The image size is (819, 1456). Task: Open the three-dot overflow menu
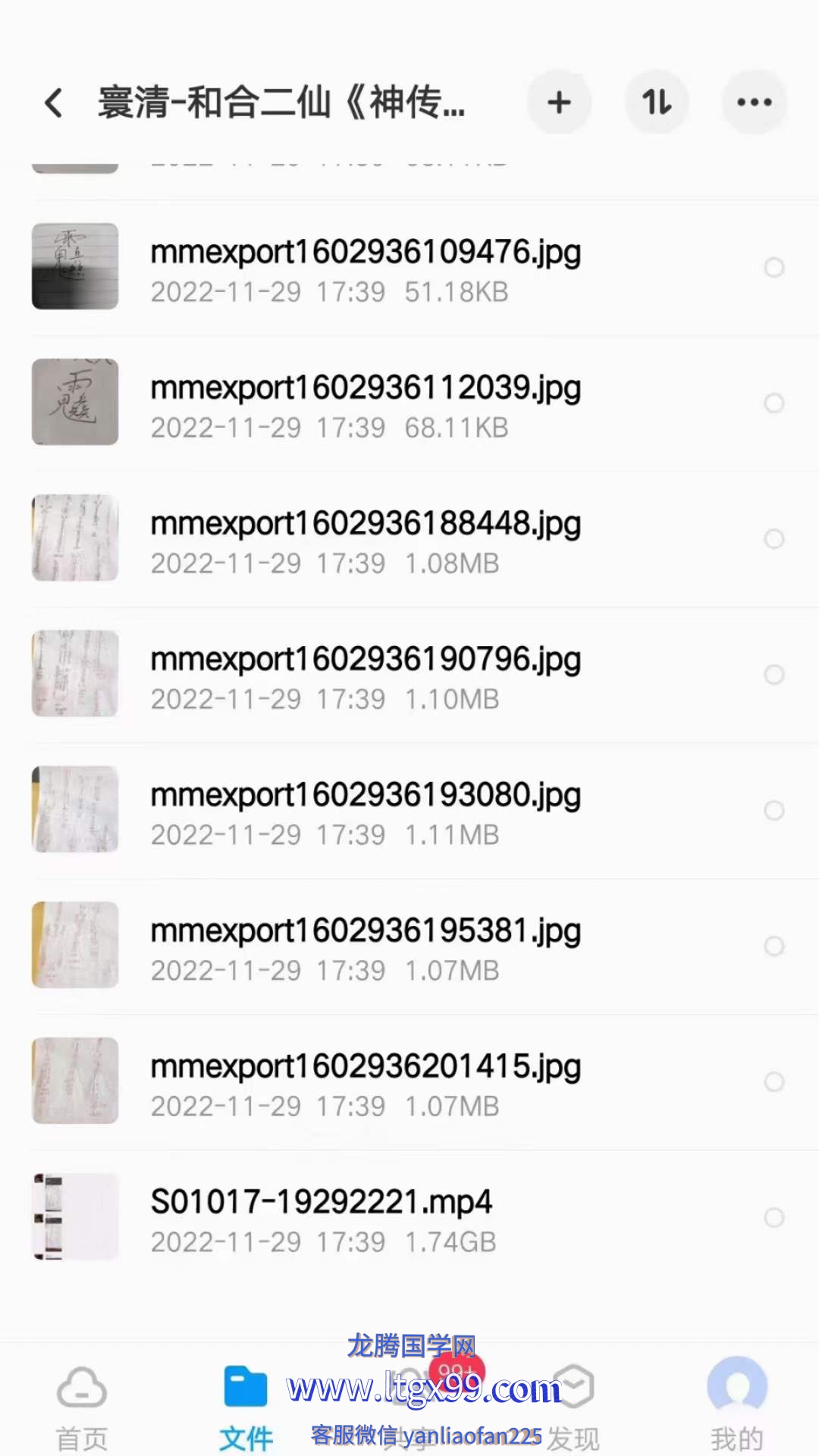pyautogui.click(x=754, y=102)
